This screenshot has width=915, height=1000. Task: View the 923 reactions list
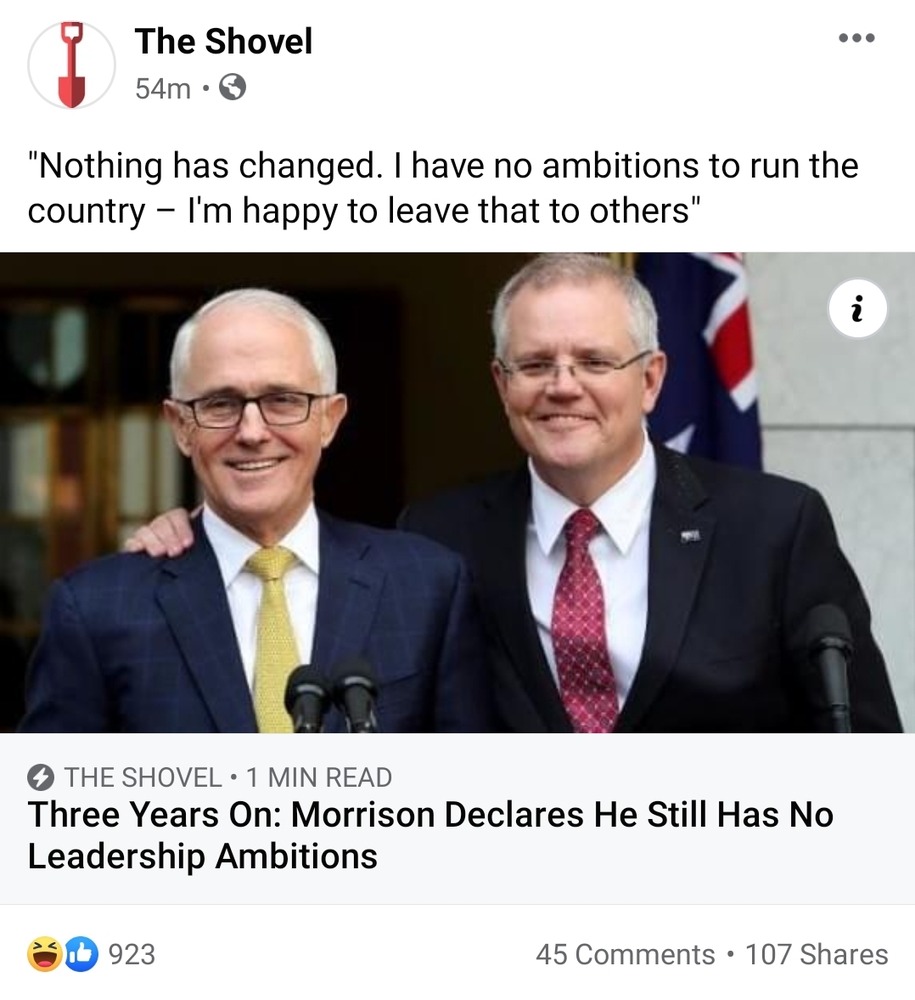pos(93,954)
